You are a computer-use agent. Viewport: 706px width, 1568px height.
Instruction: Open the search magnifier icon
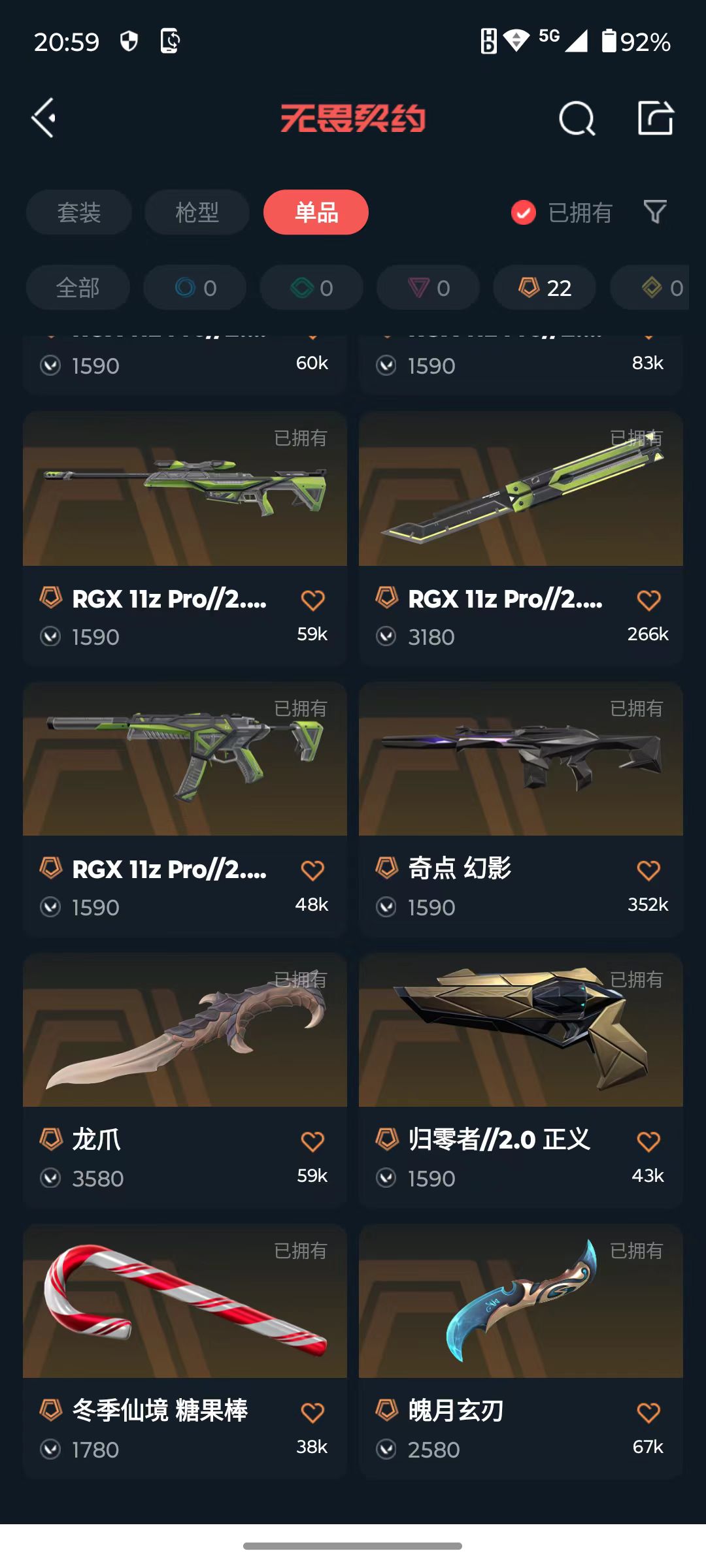[x=577, y=118]
